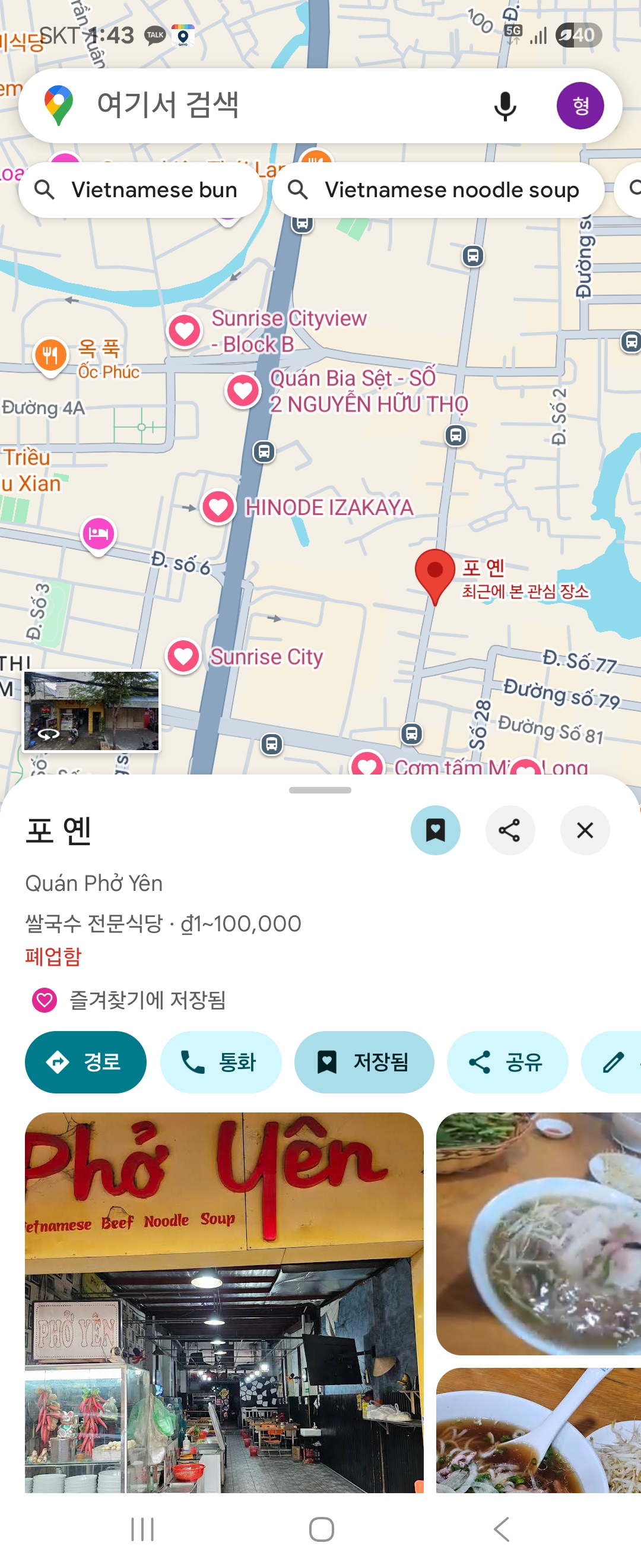Screen dimensions: 641x1568
Task: Open the purple account profile avatar
Action: pyautogui.click(x=580, y=106)
